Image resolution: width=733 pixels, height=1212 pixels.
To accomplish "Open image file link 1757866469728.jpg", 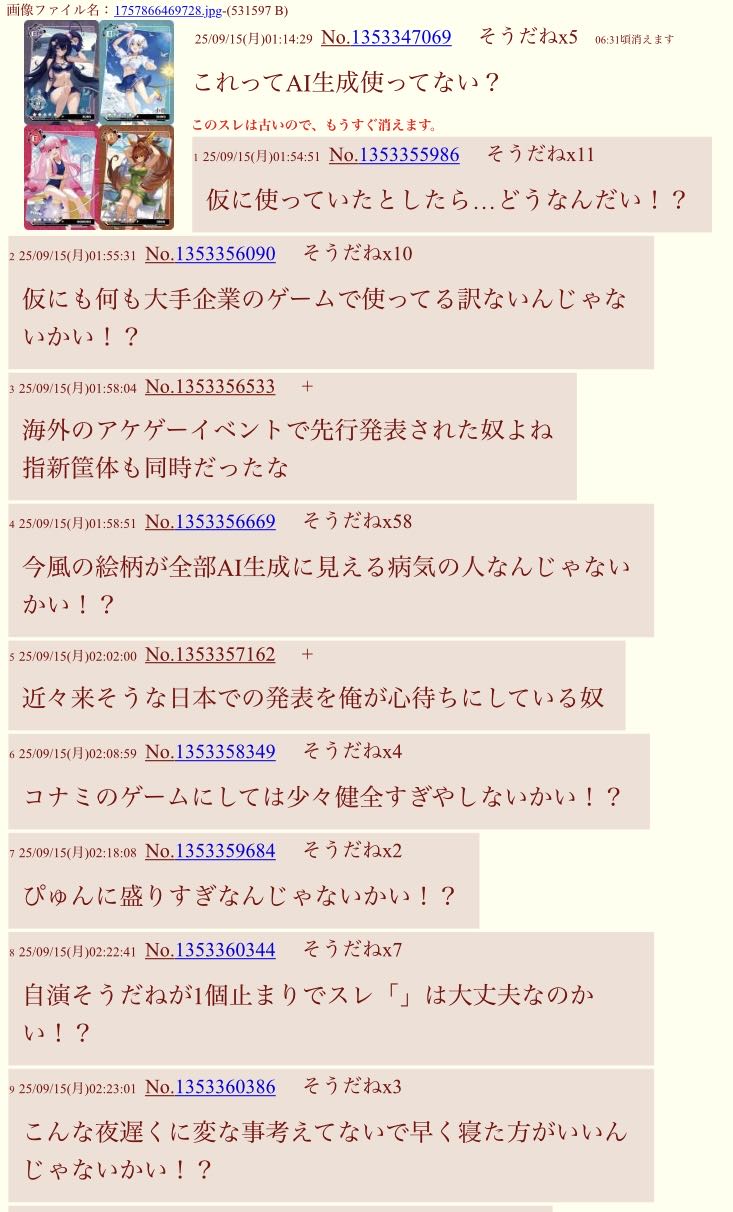I will click(x=167, y=10).
